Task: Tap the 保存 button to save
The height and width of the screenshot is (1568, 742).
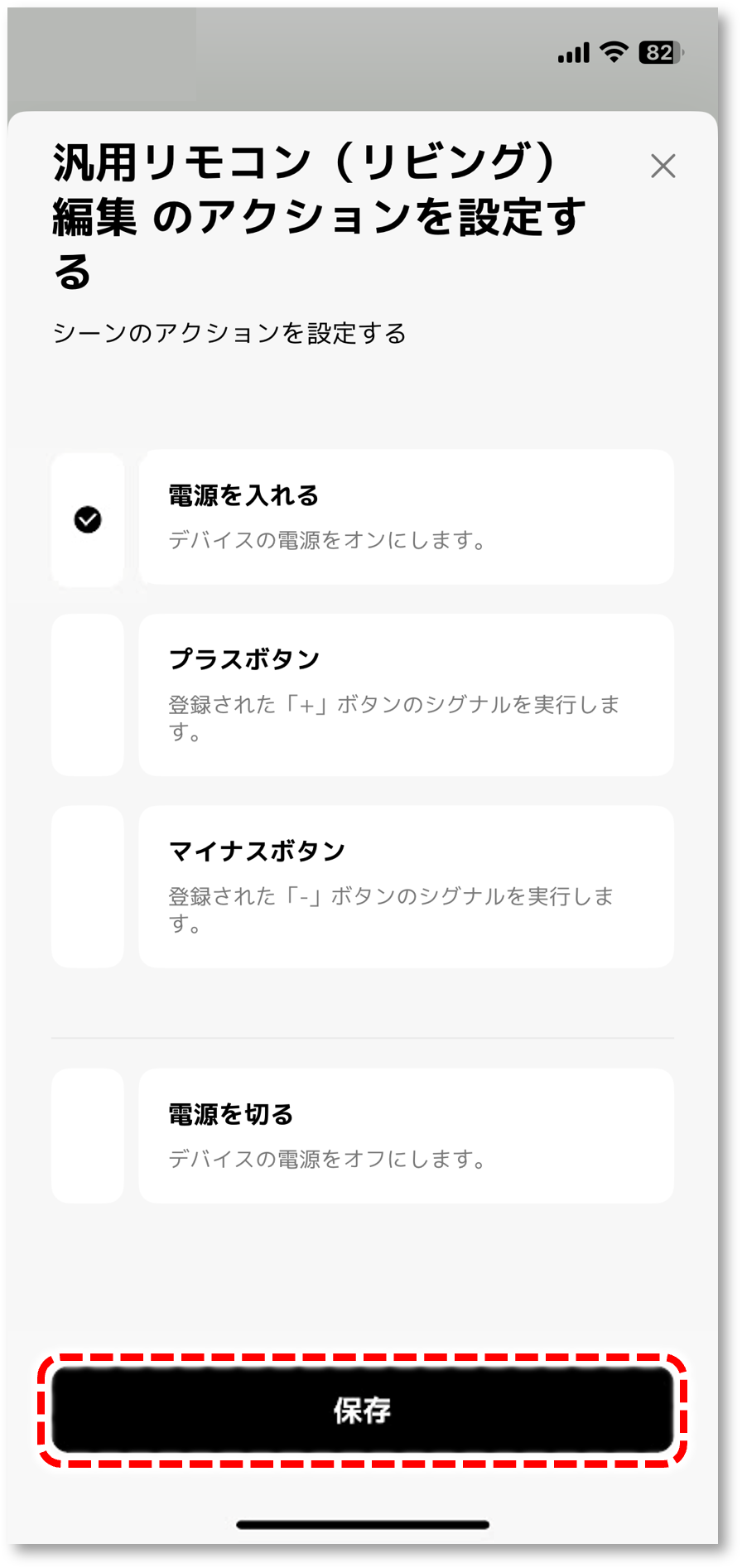Action: click(363, 1410)
